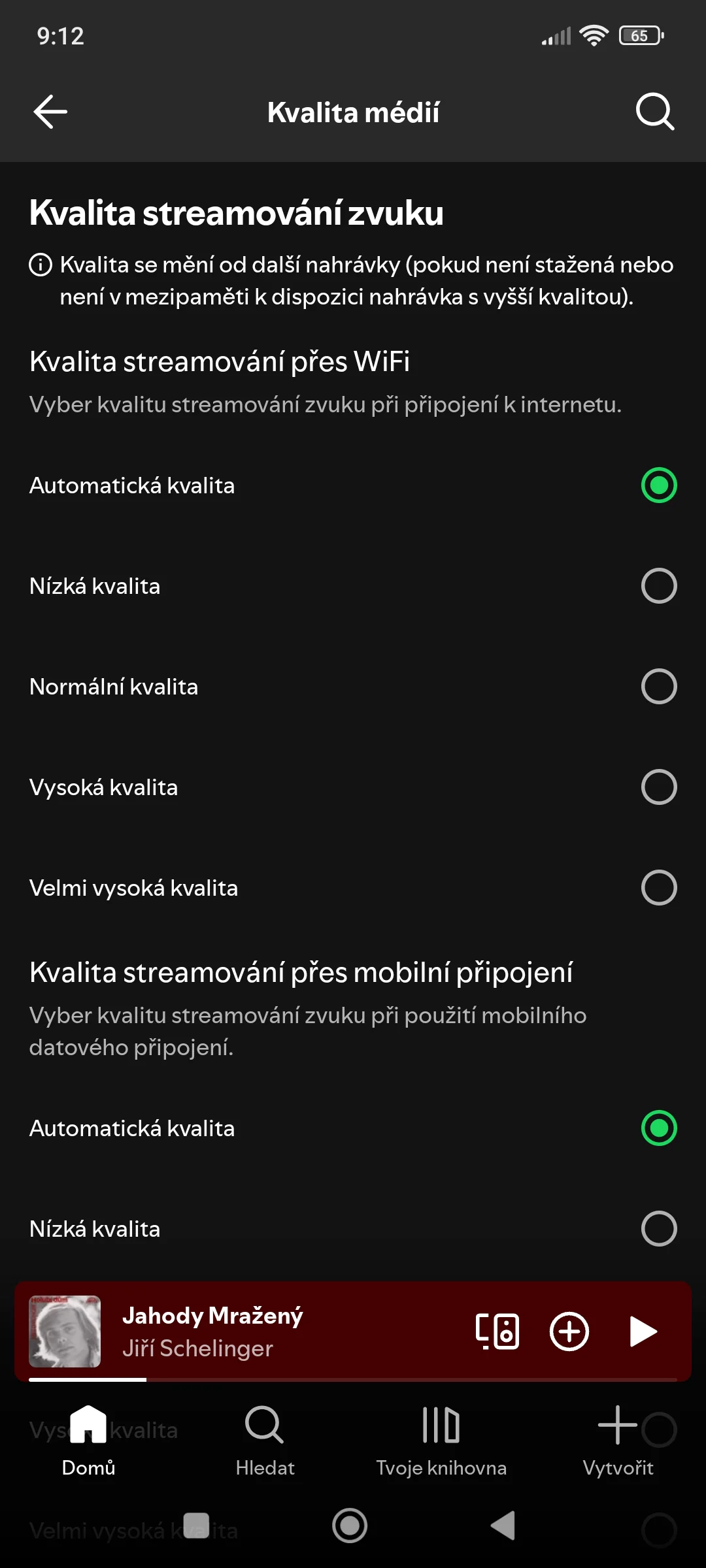Select Normální kvalita for WiFi streaming

pos(658,687)
